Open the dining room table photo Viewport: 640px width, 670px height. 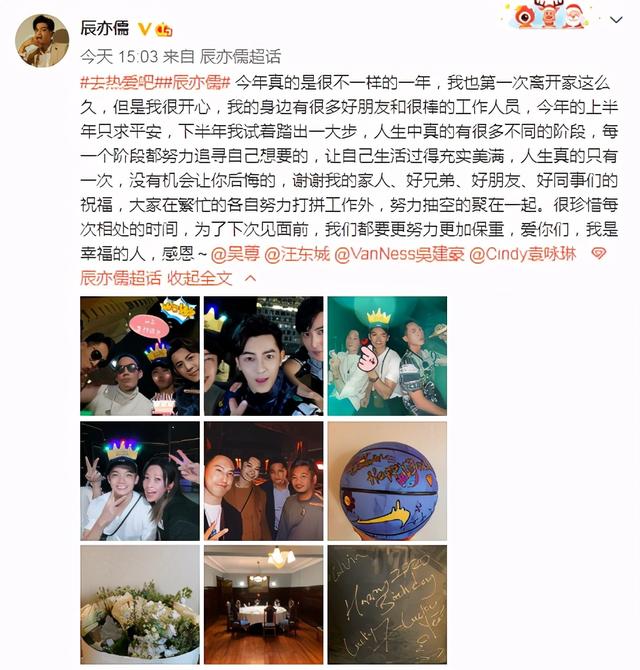(x=263, y=603)
